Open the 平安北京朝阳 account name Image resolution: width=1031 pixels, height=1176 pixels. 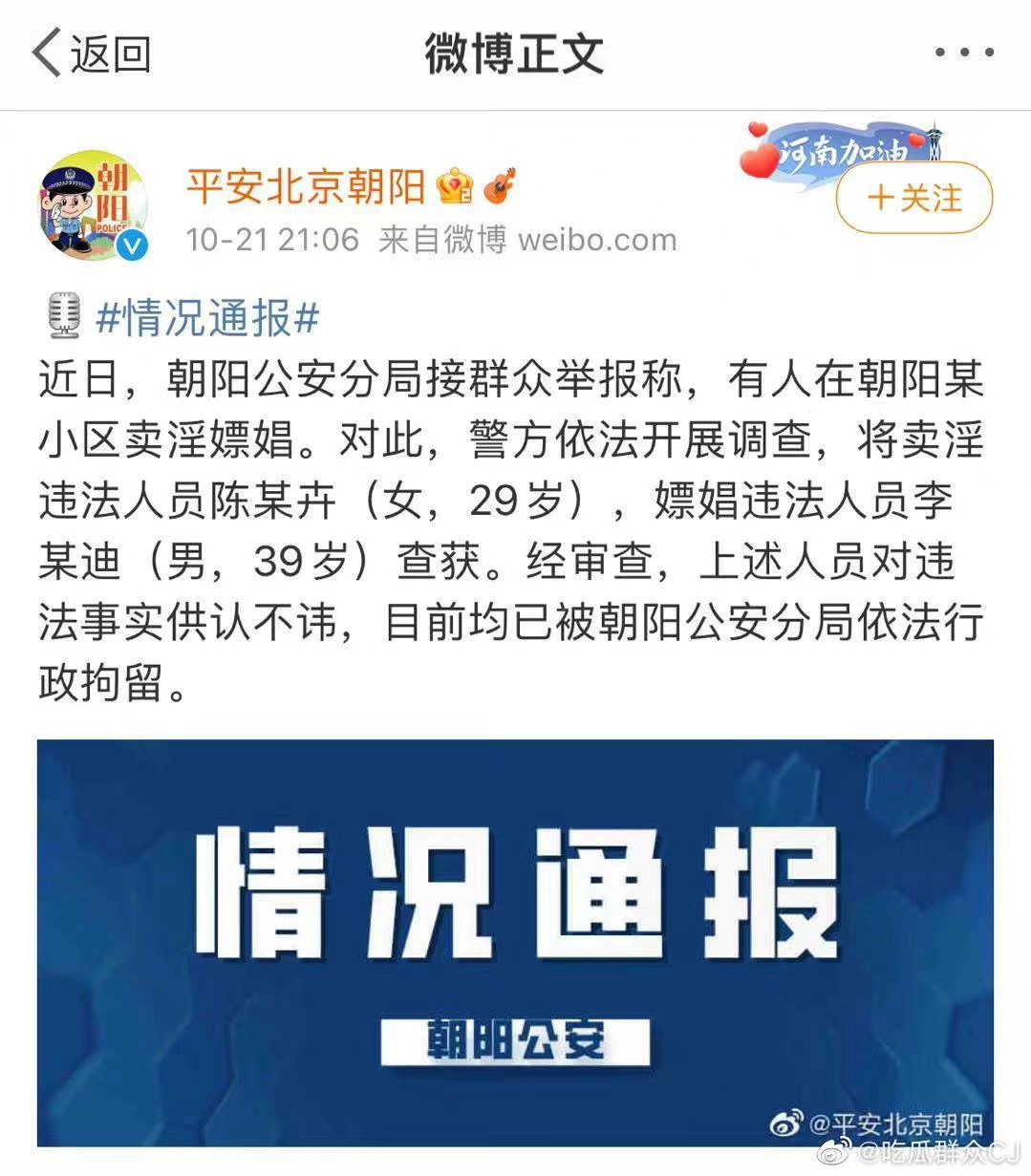pyautogui.click(x=305, y=184)
